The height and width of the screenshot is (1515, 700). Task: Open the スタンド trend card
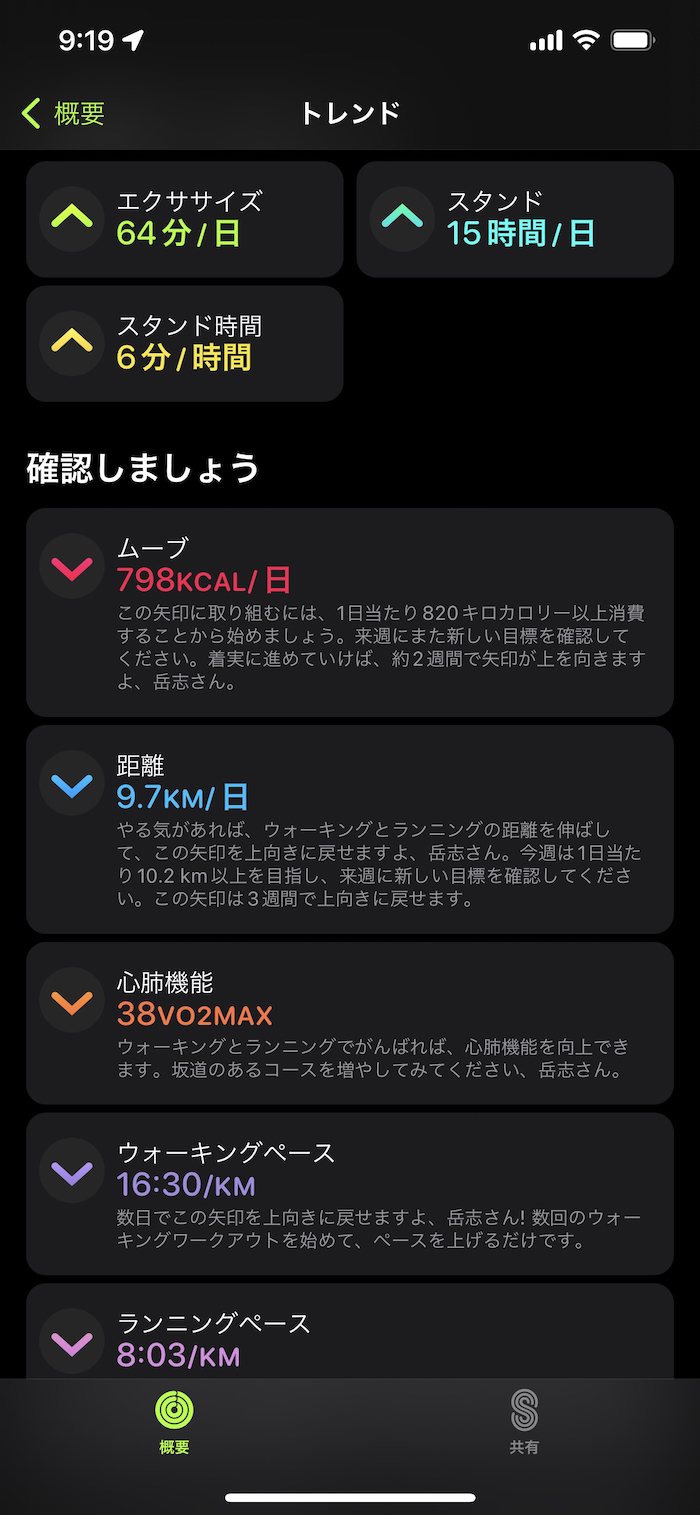pos(515,219)
